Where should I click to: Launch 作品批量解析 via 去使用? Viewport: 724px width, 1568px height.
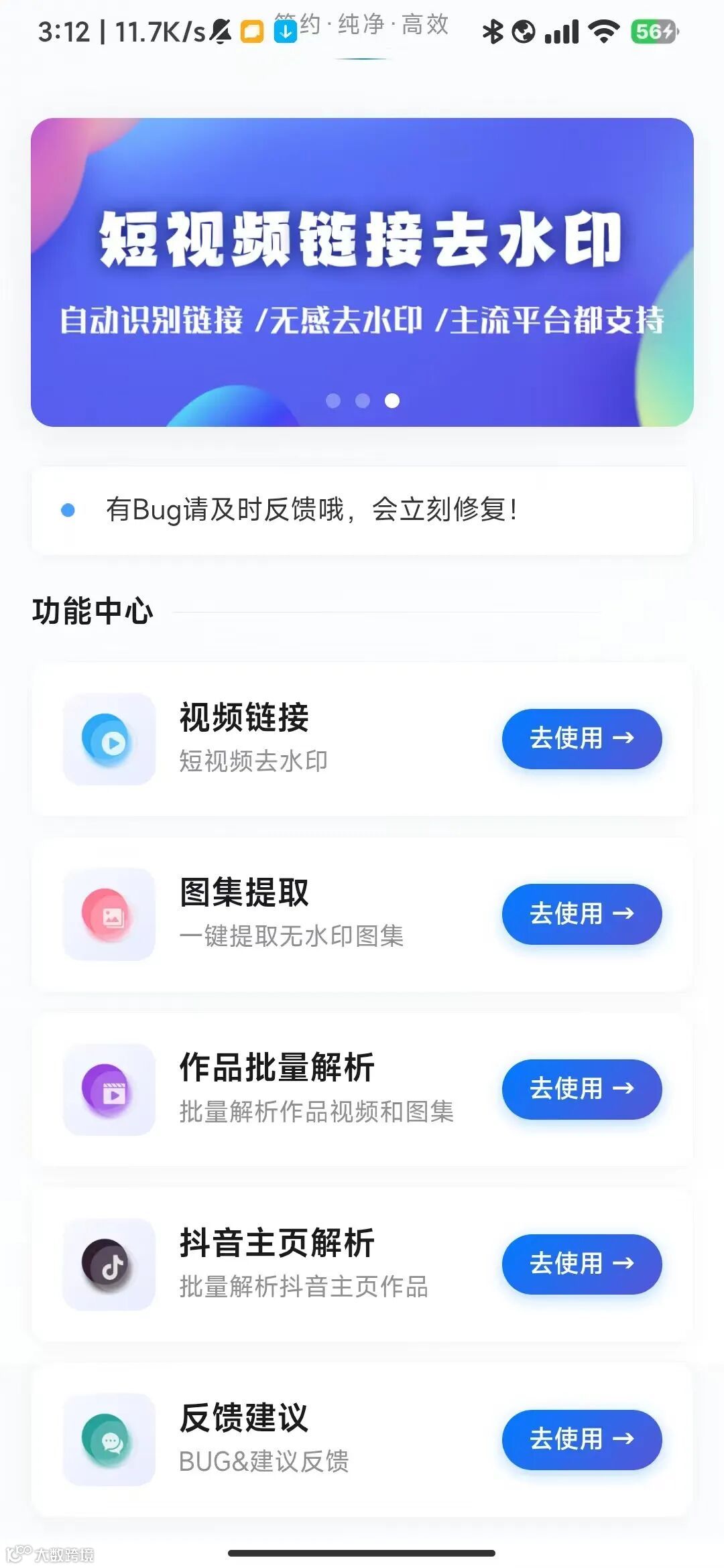coord(581,1089)
